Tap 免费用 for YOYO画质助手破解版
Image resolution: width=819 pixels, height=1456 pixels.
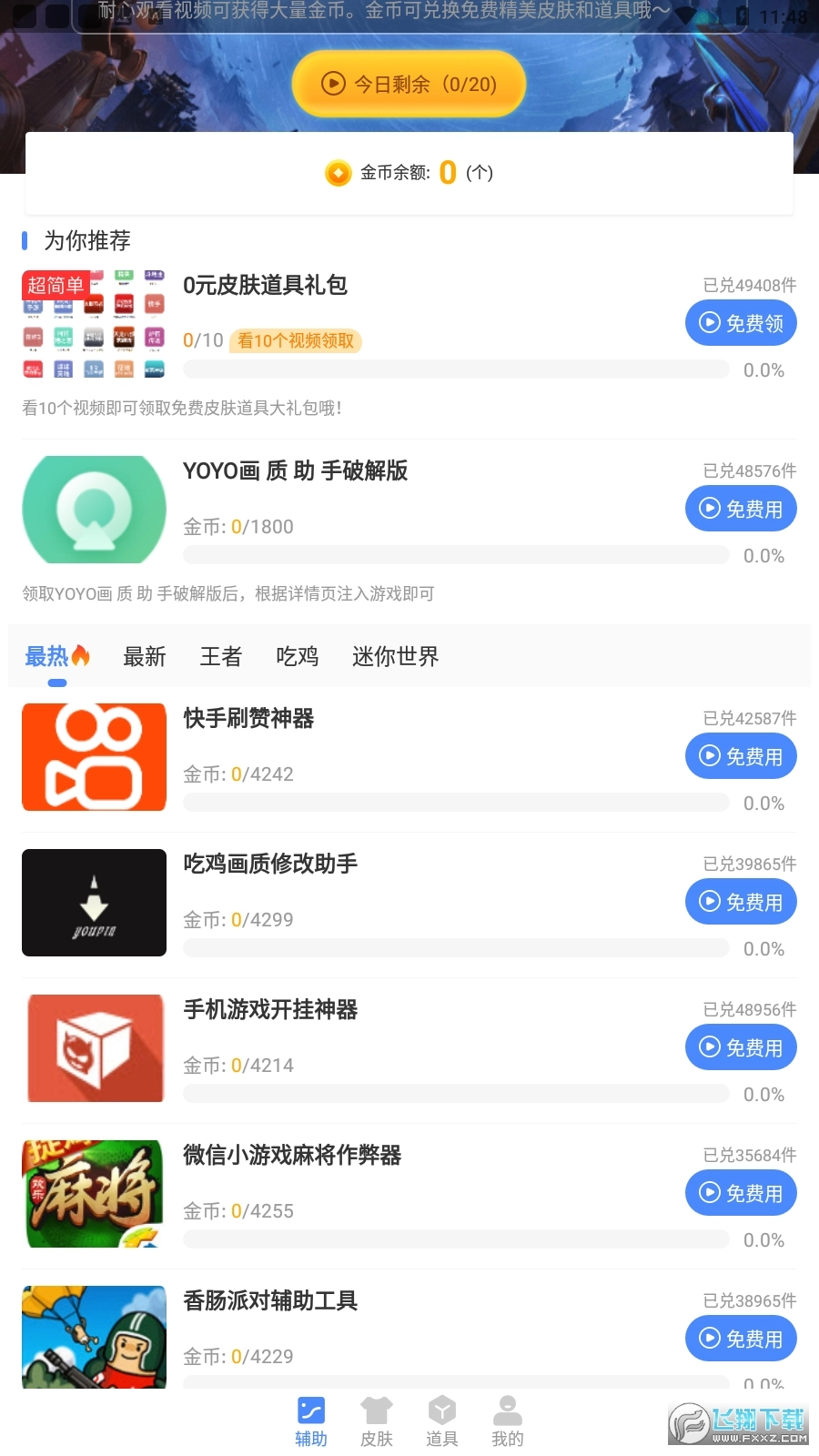tap(741, 509)
